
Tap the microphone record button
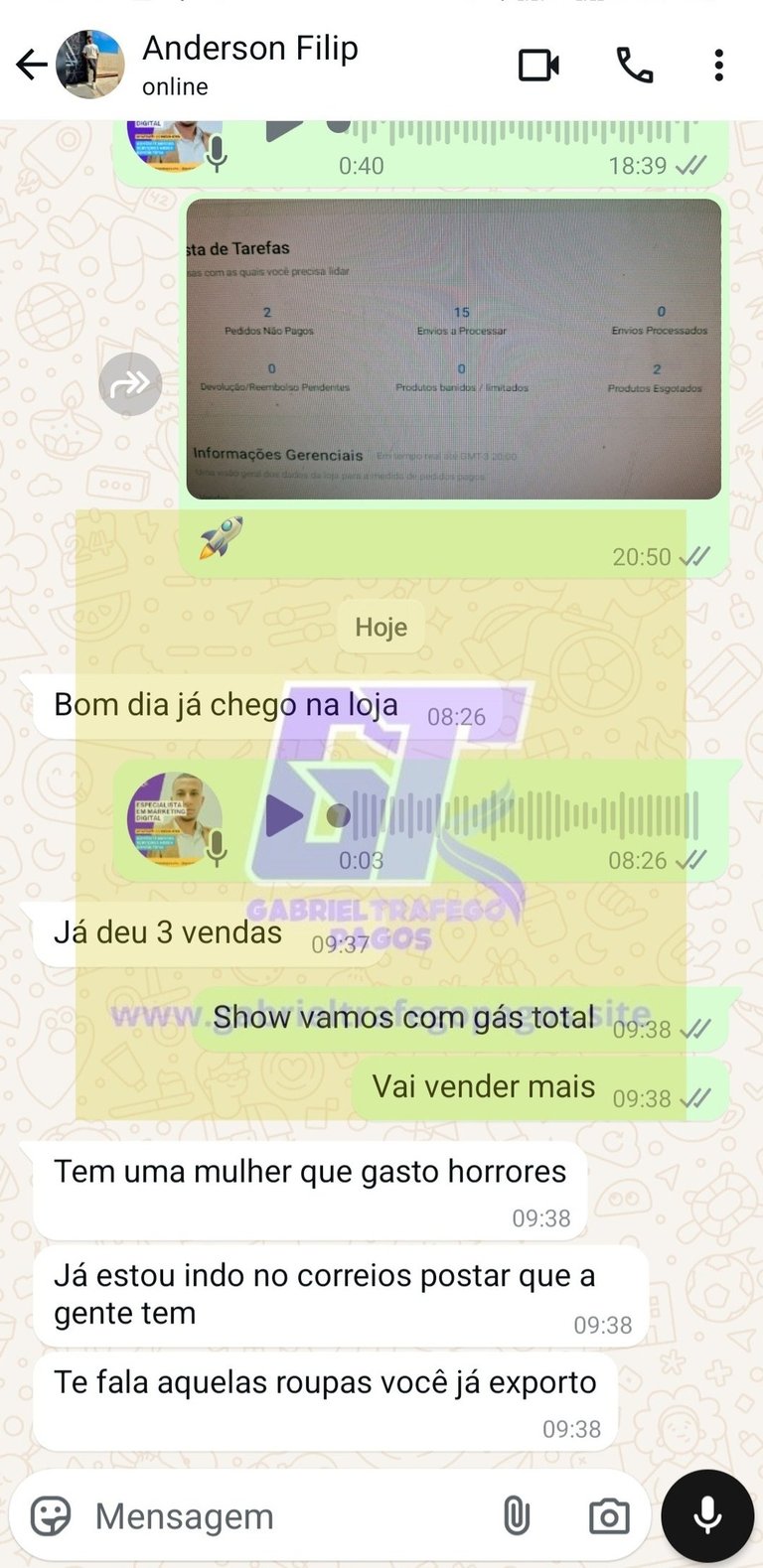tap(707, 1515)
